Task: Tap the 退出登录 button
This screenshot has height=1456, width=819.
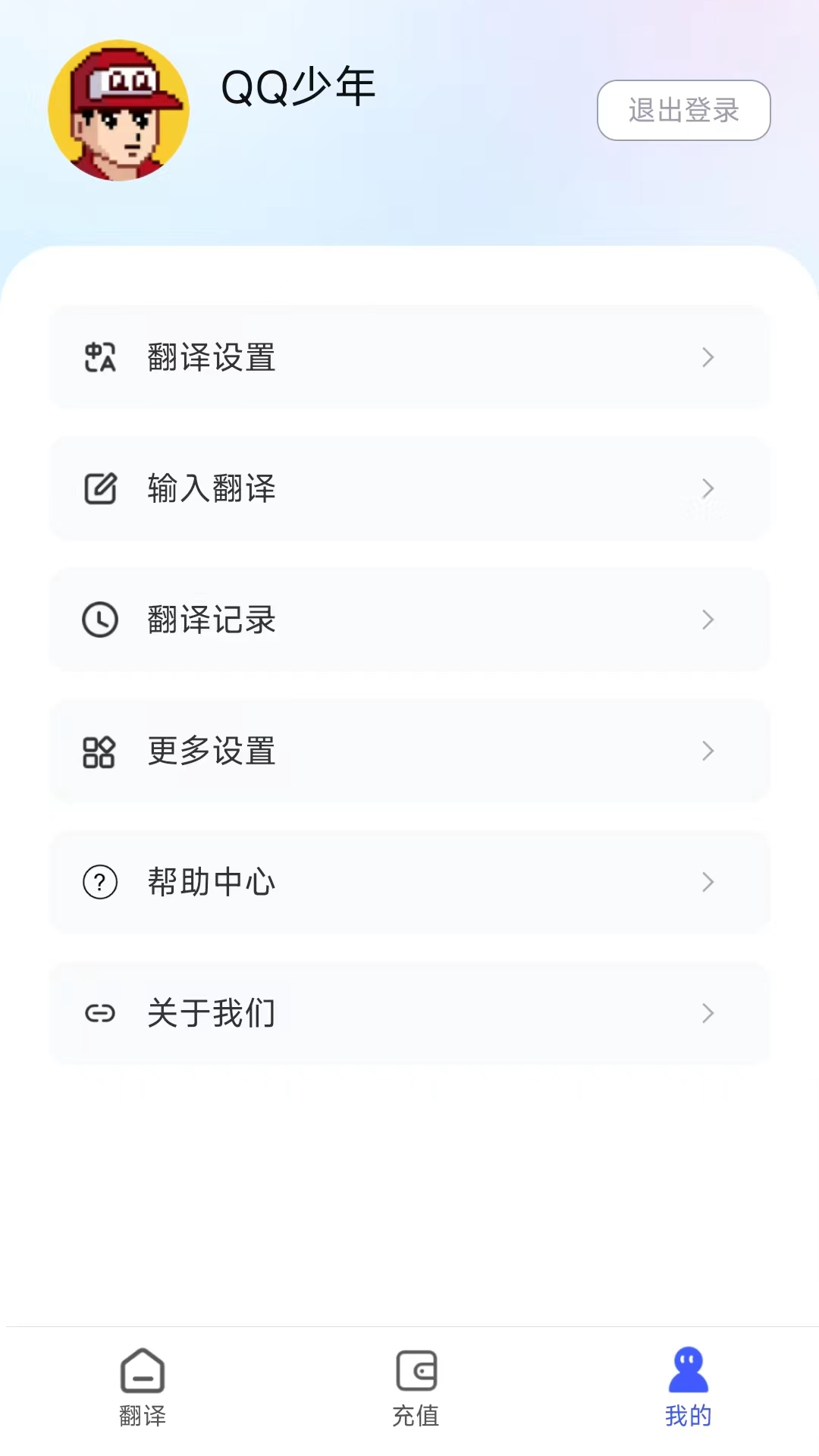Action: (x=683, y=111)
